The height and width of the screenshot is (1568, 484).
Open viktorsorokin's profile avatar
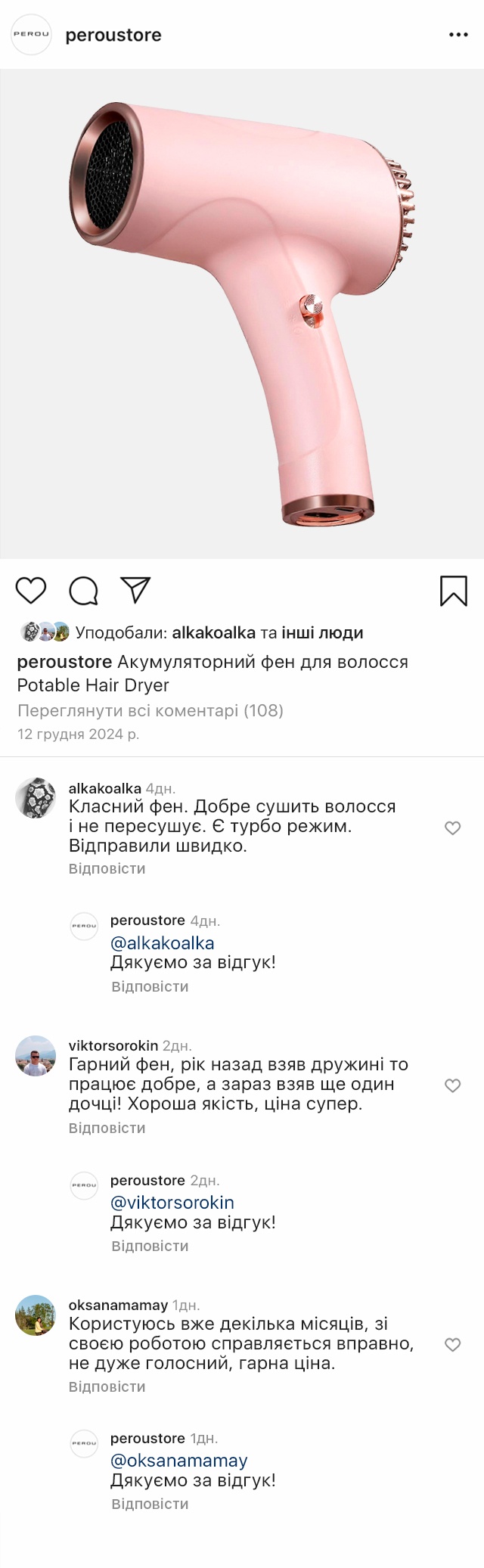pos(36,1056)
